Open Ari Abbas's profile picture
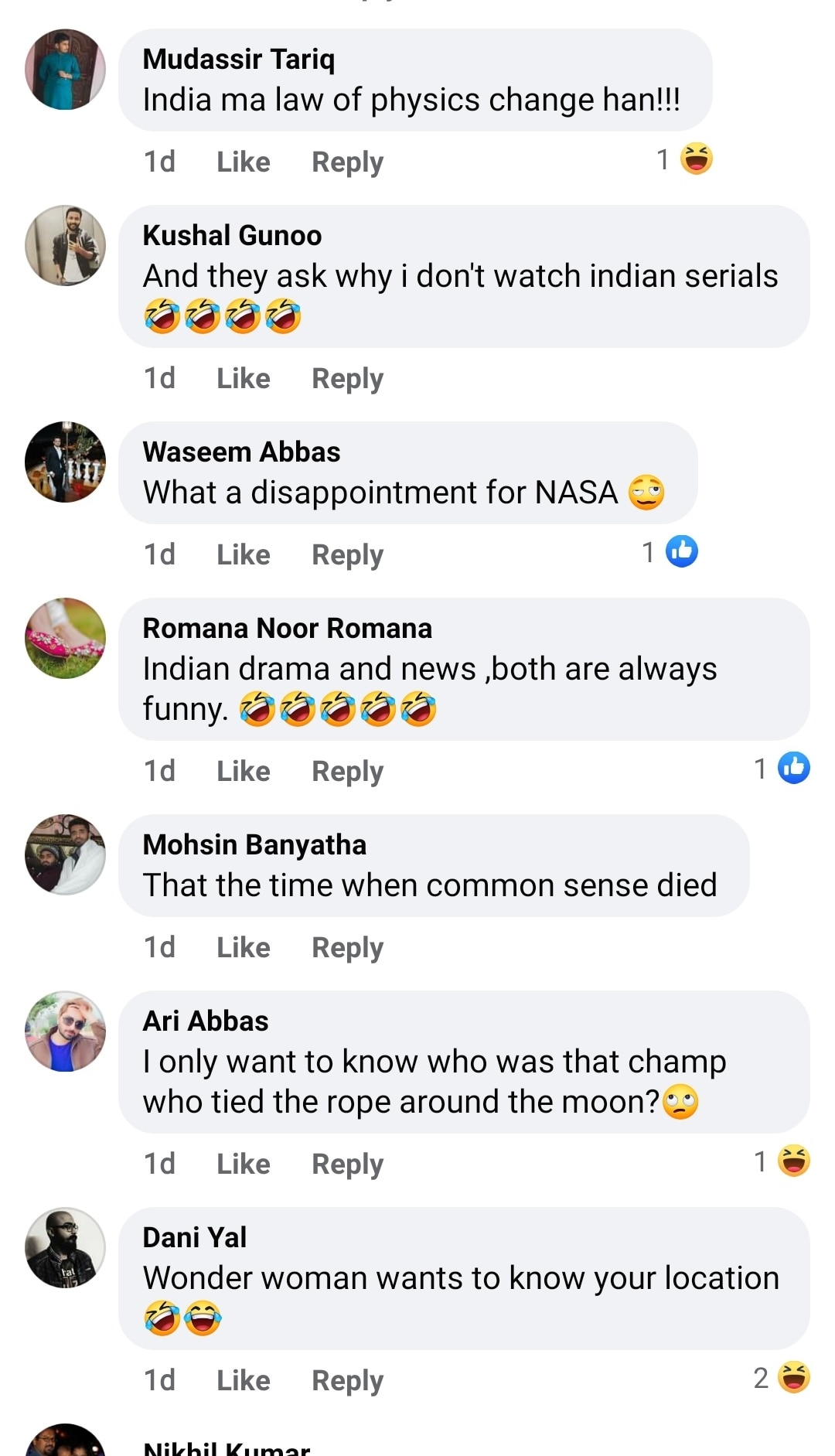This screenshot has width=835, height=1456. point(65,1031)
